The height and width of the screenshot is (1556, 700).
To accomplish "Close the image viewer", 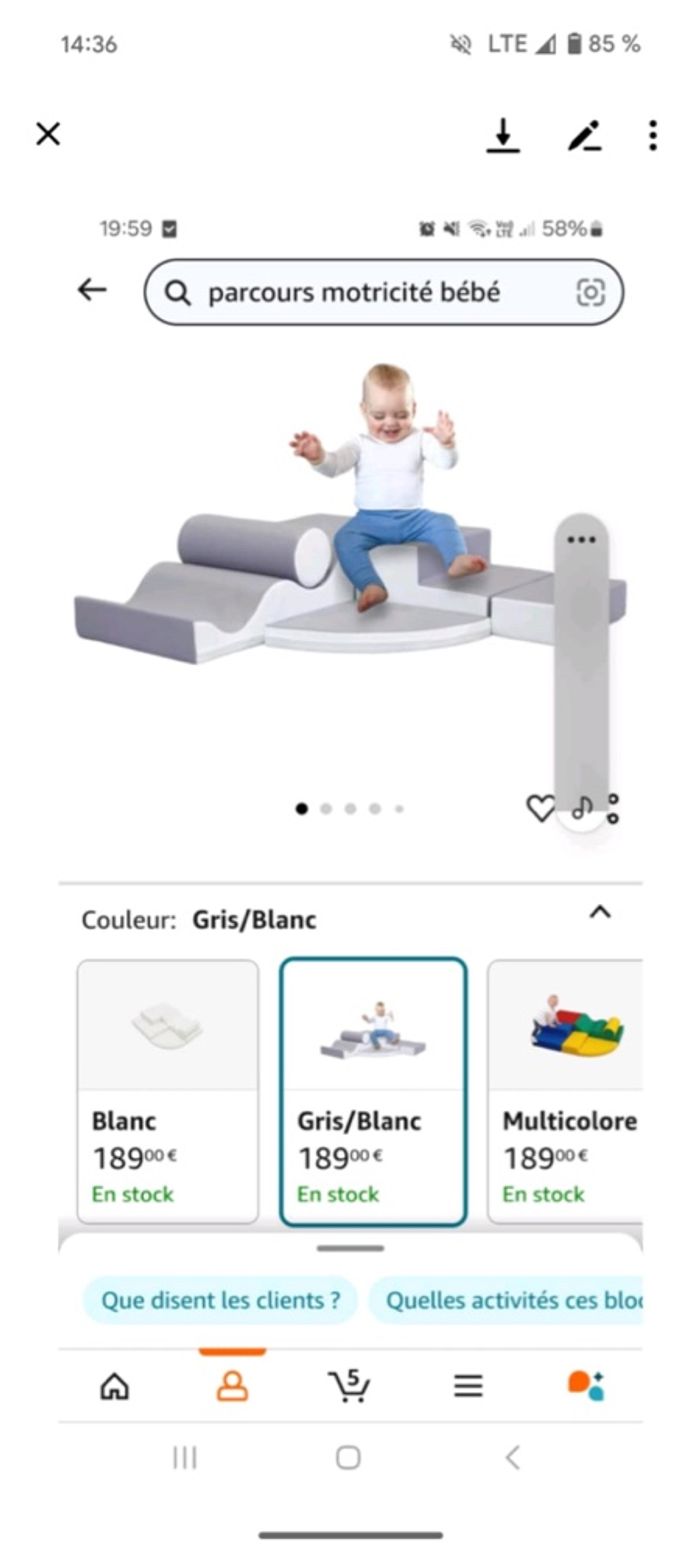I will tap(48, 134).
